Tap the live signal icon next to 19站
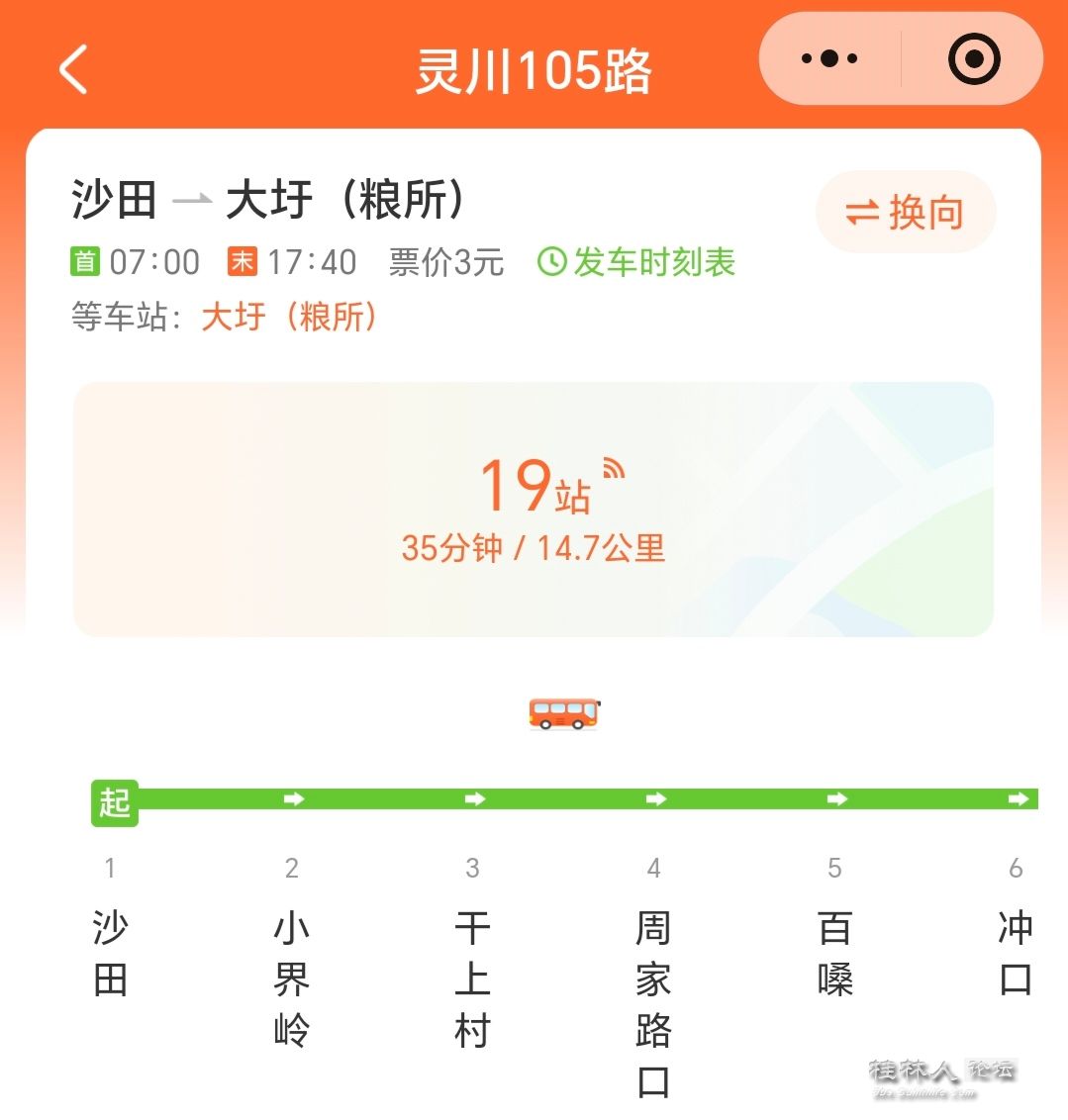1068x1120 pixels. click(615, 472)
